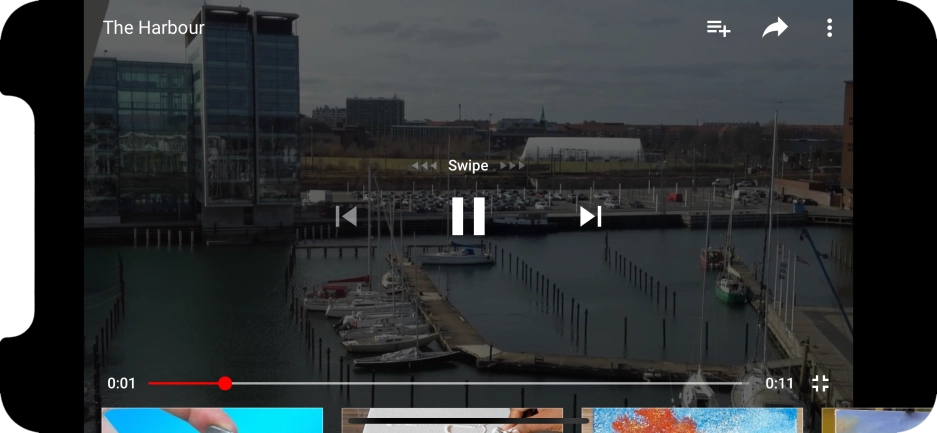Go to the previous video
This screenshot has width=937, height=433.
pyautogui.click(x=346, y=216)
